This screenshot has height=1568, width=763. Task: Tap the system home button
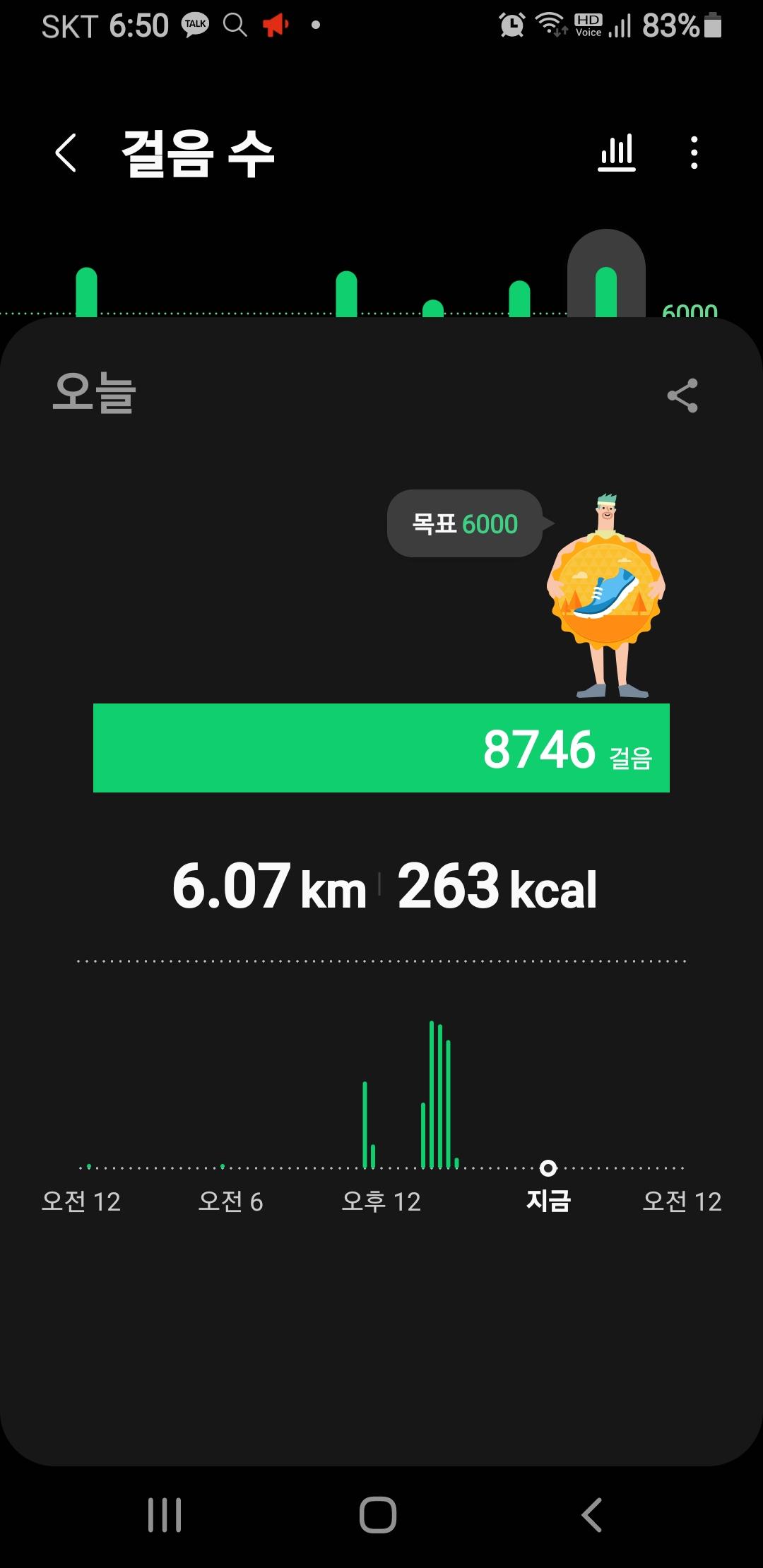click(x=378, y=1514)
